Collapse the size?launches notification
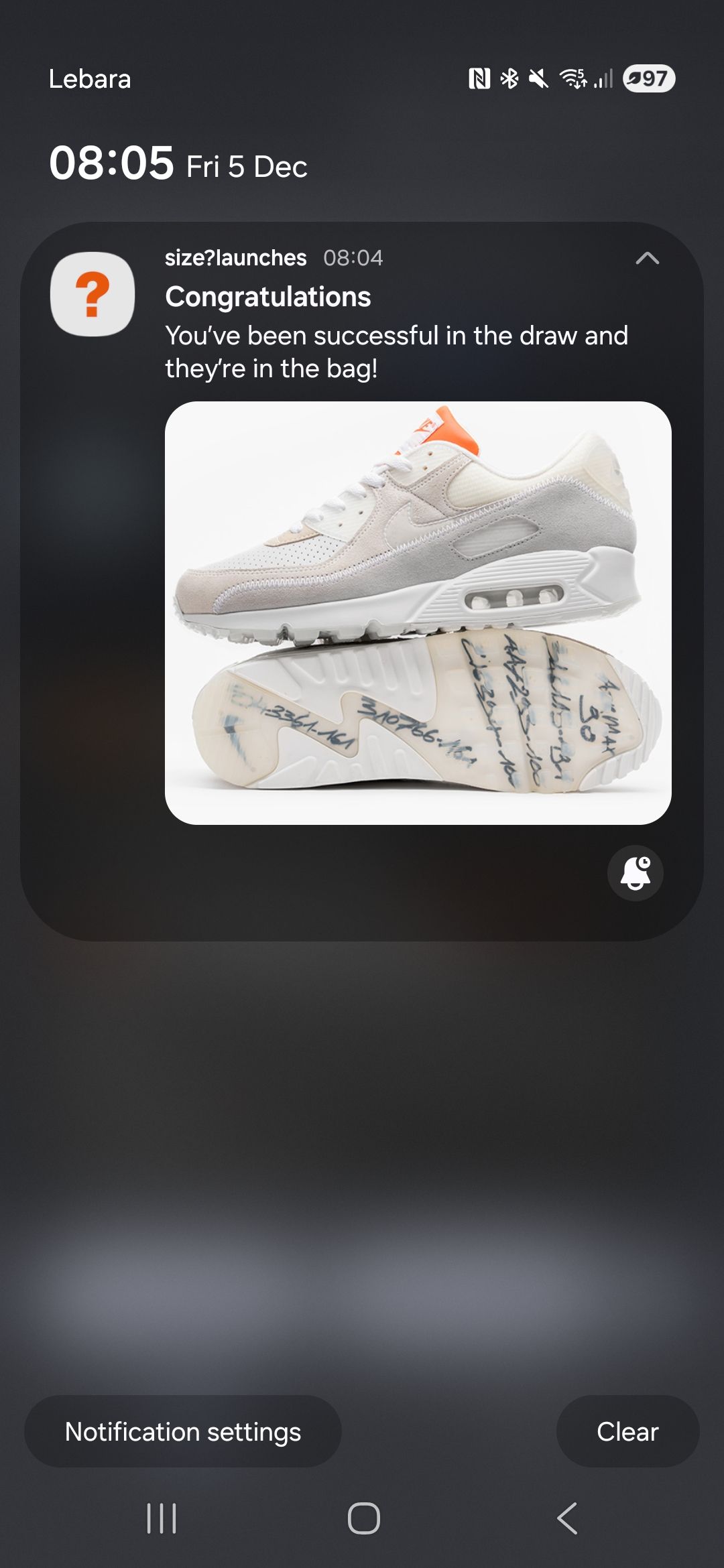 coord(647,259)
